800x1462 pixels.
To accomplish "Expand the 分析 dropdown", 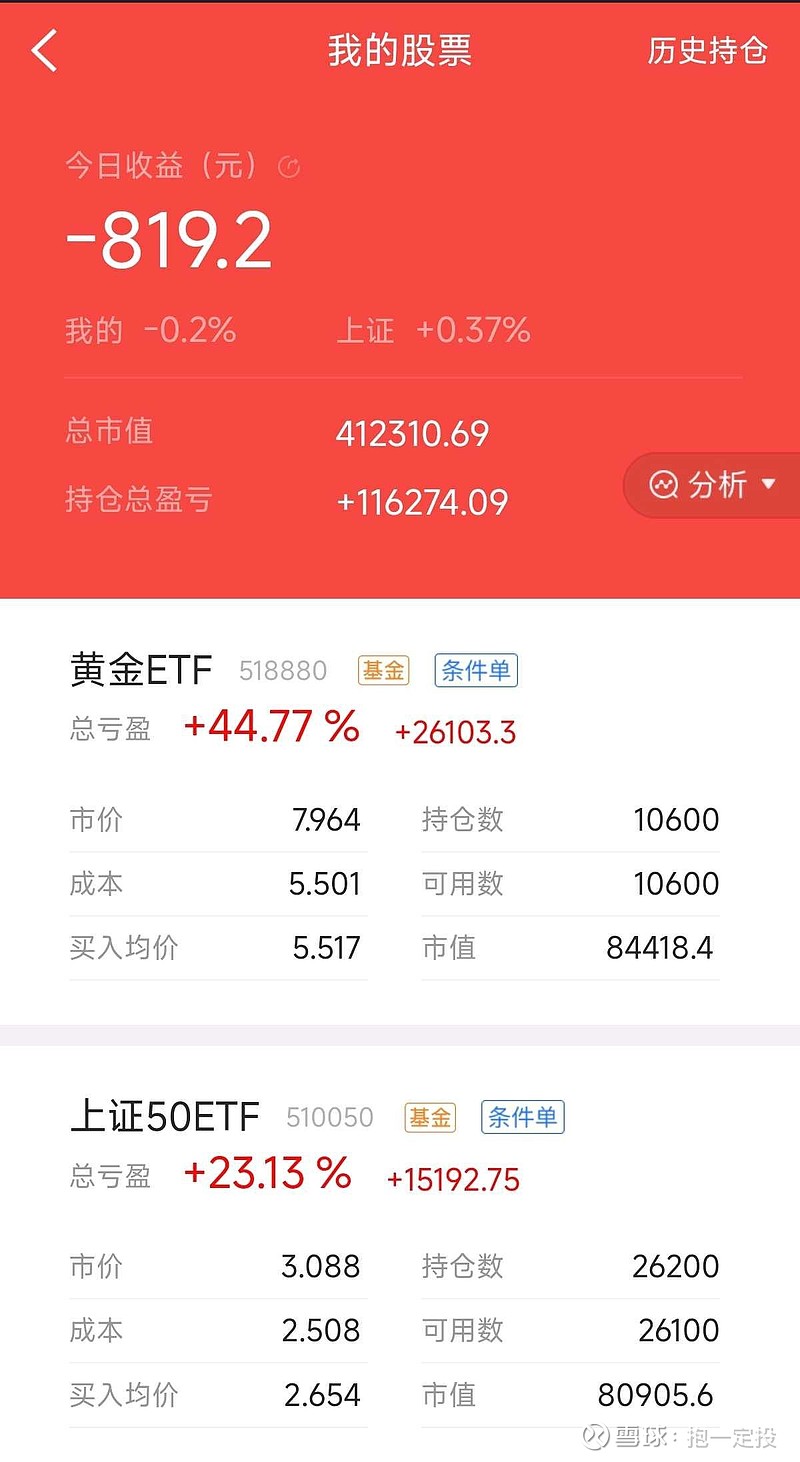I will click(x=713, y=485).
